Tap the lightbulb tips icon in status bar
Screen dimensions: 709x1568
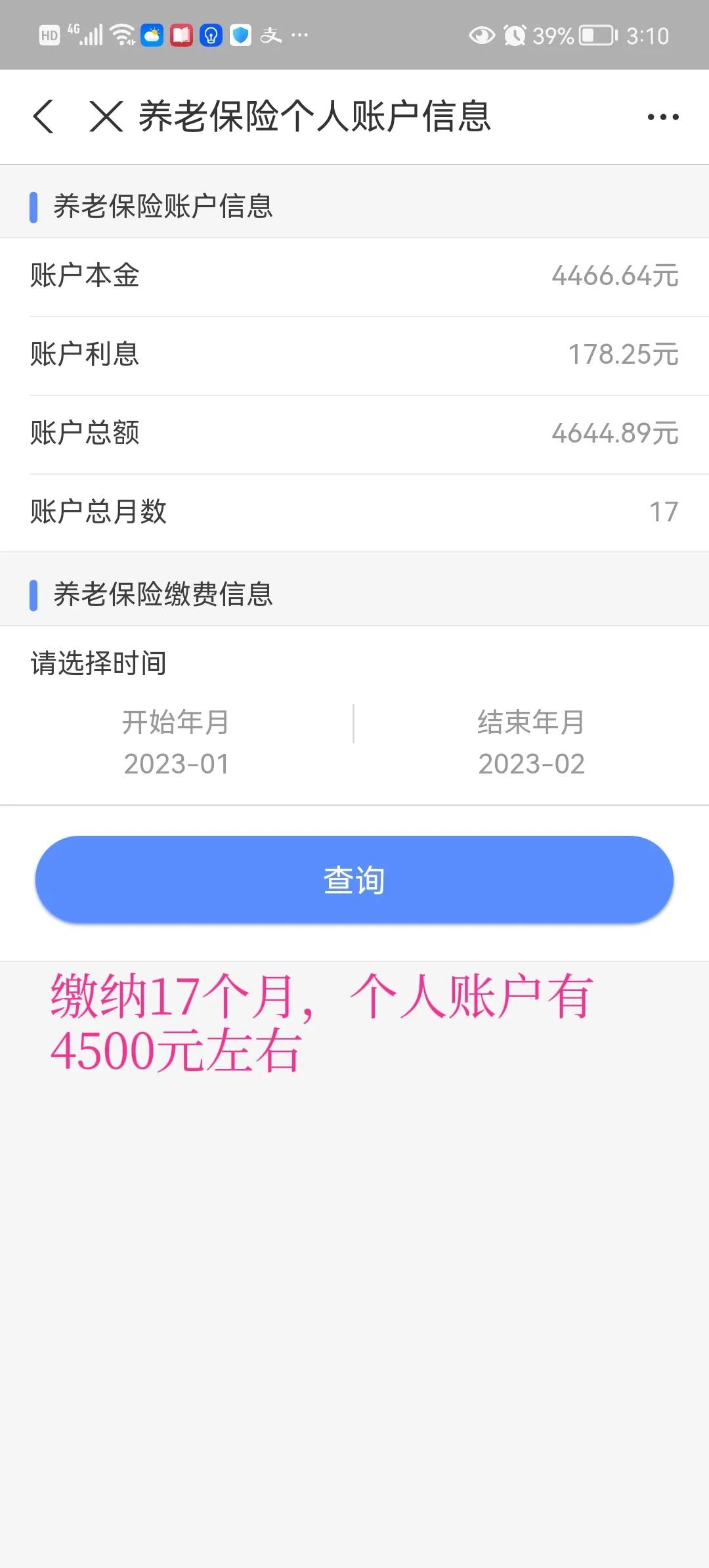click(210, 34)
